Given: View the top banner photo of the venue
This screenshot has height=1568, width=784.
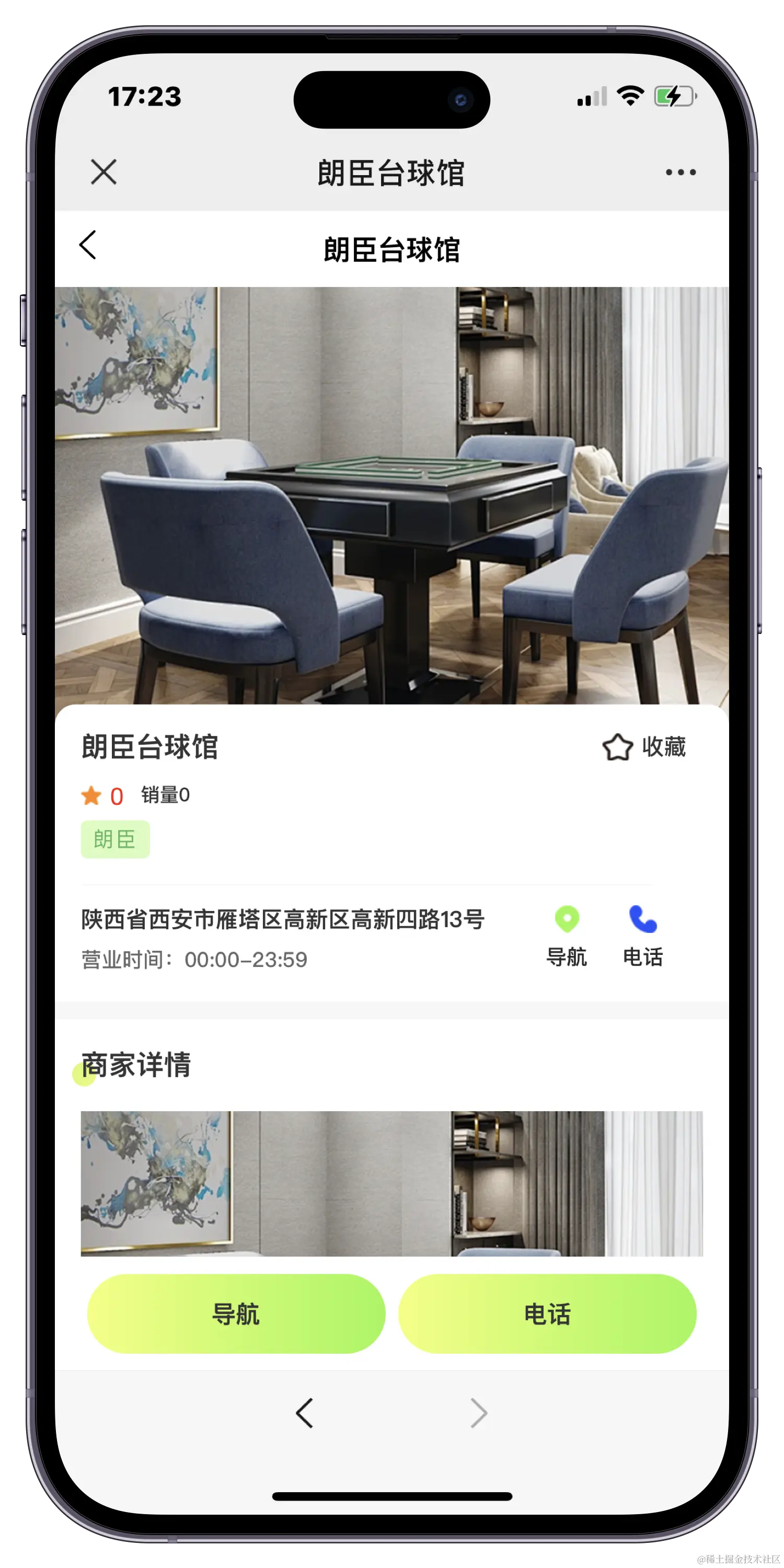Looking at the screenshot, I should (x=392, y=495).
